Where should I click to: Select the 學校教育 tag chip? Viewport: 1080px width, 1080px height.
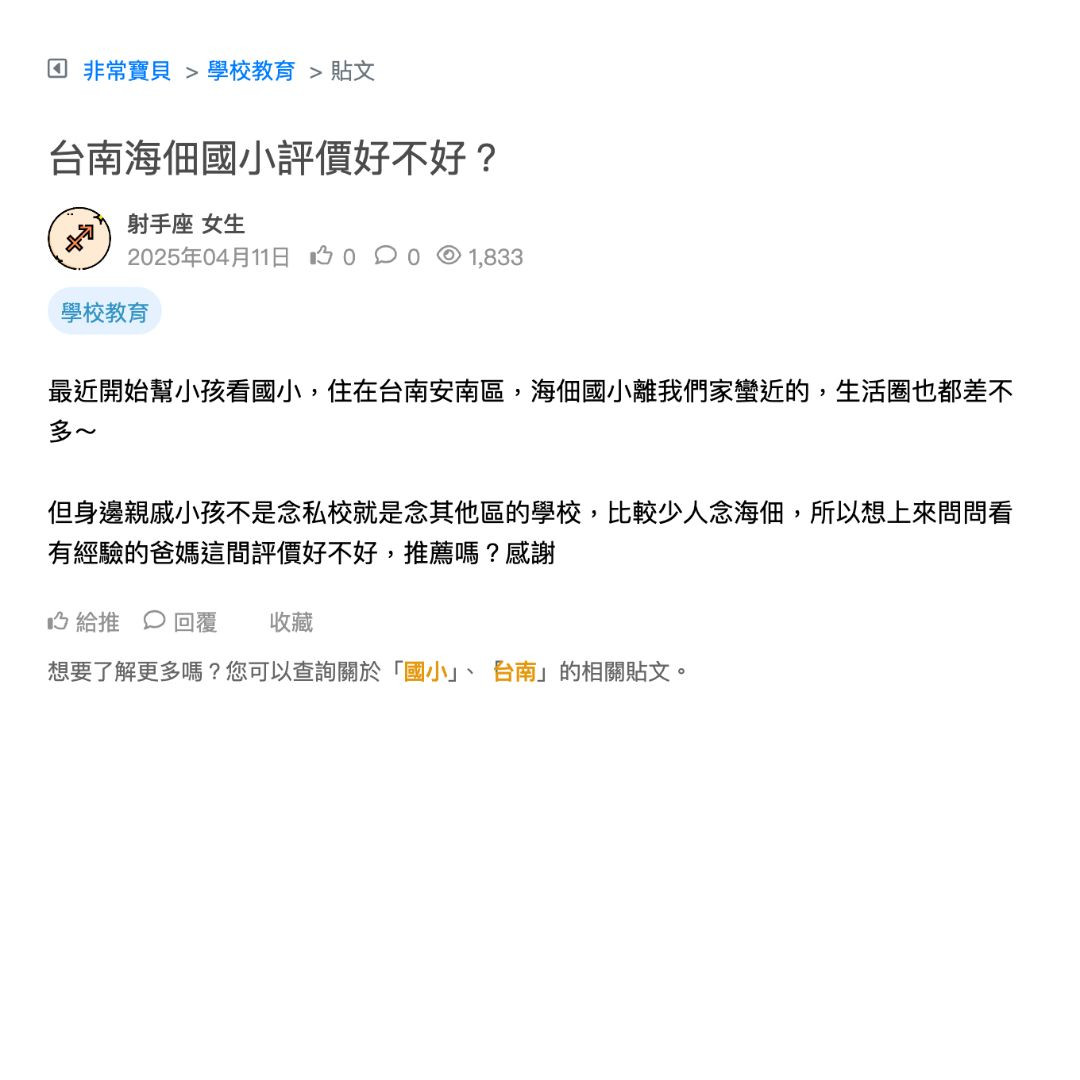click(104, 312)
